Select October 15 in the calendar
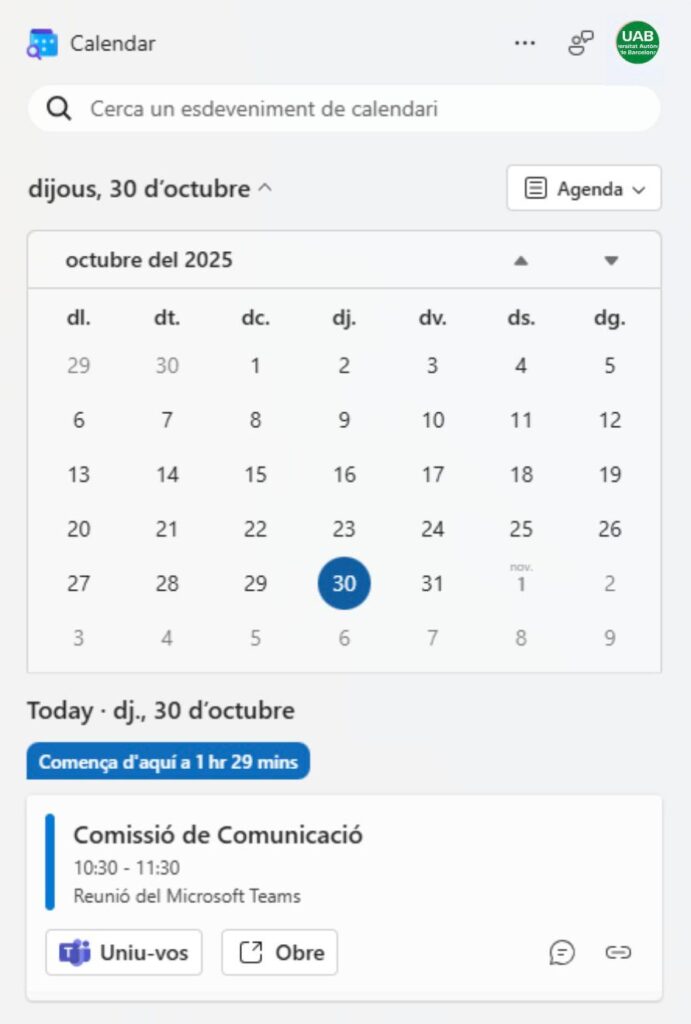 [255, 474]
